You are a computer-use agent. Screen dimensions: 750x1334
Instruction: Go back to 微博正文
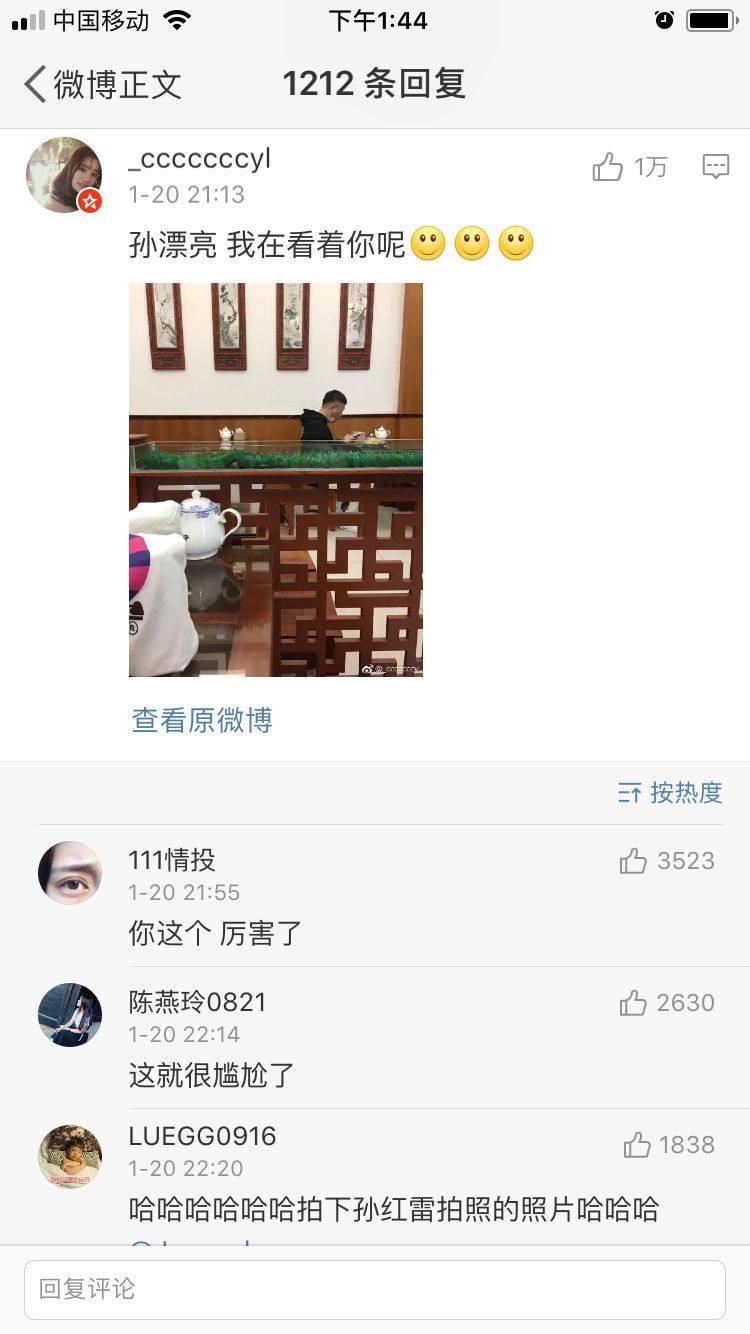(x=103, y=84)
